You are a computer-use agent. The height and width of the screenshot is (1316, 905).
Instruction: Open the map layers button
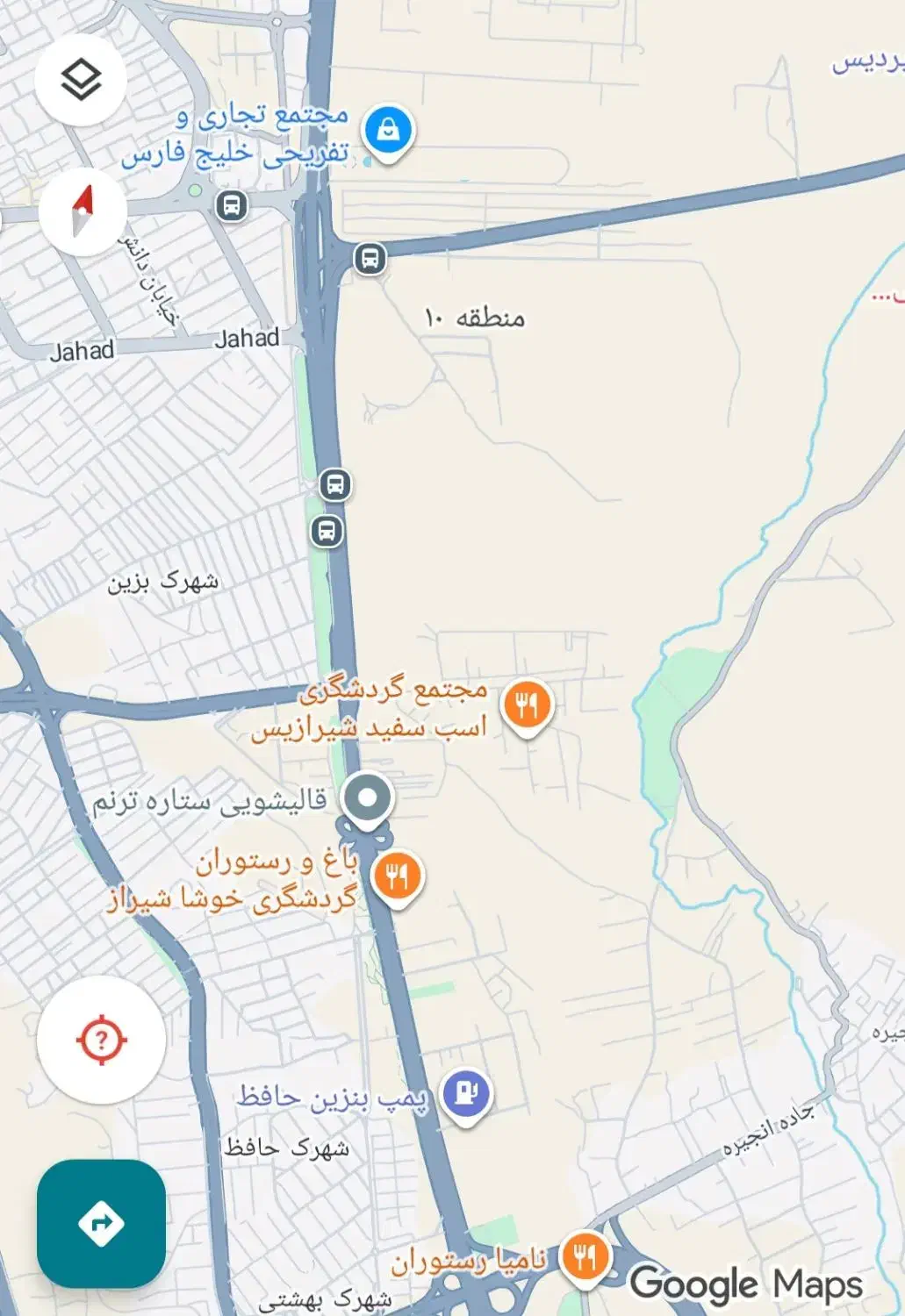81,81
